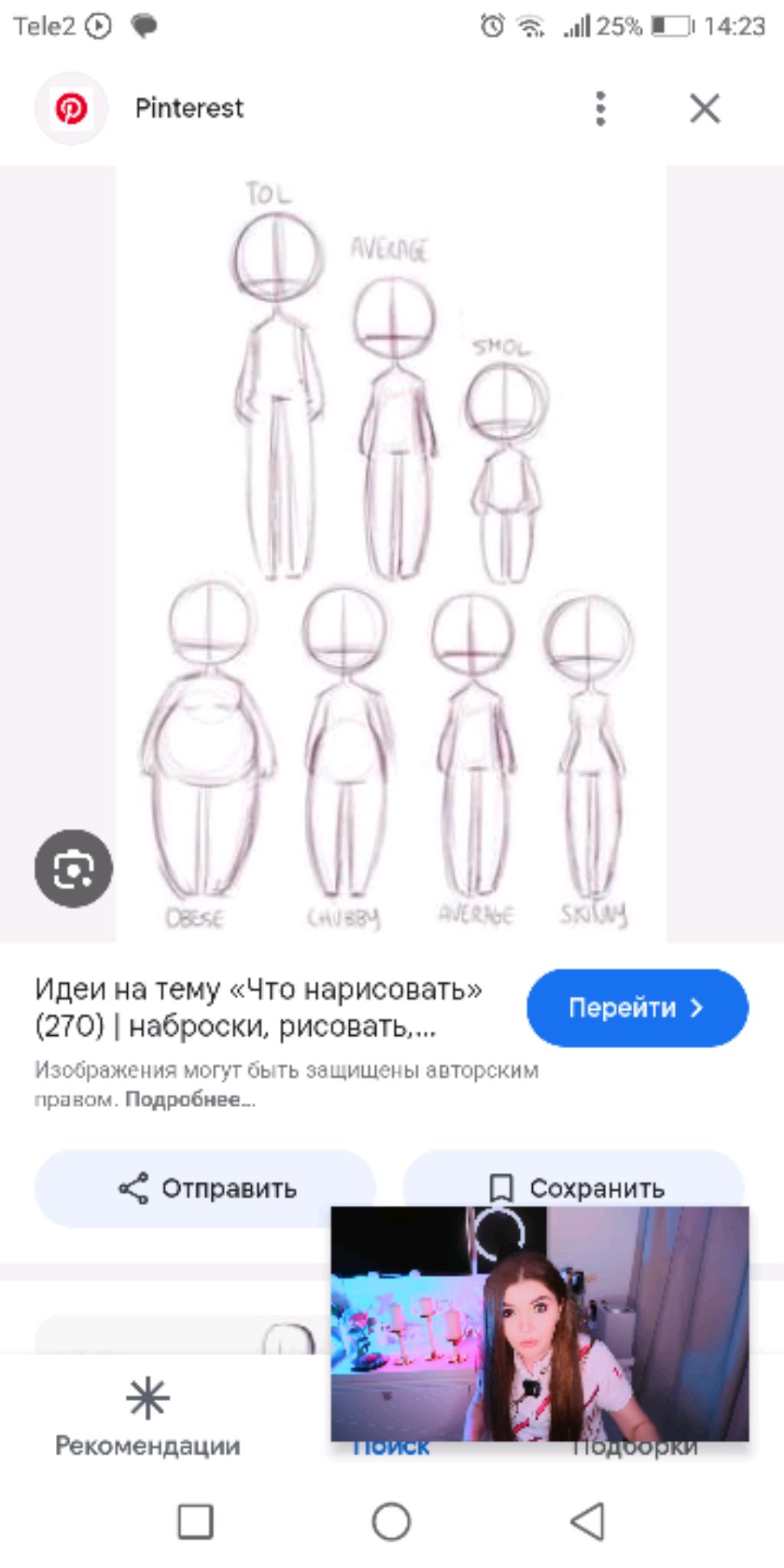Open the Подробнее link about copyright
784x1568 pixels.
[189, 1099]
